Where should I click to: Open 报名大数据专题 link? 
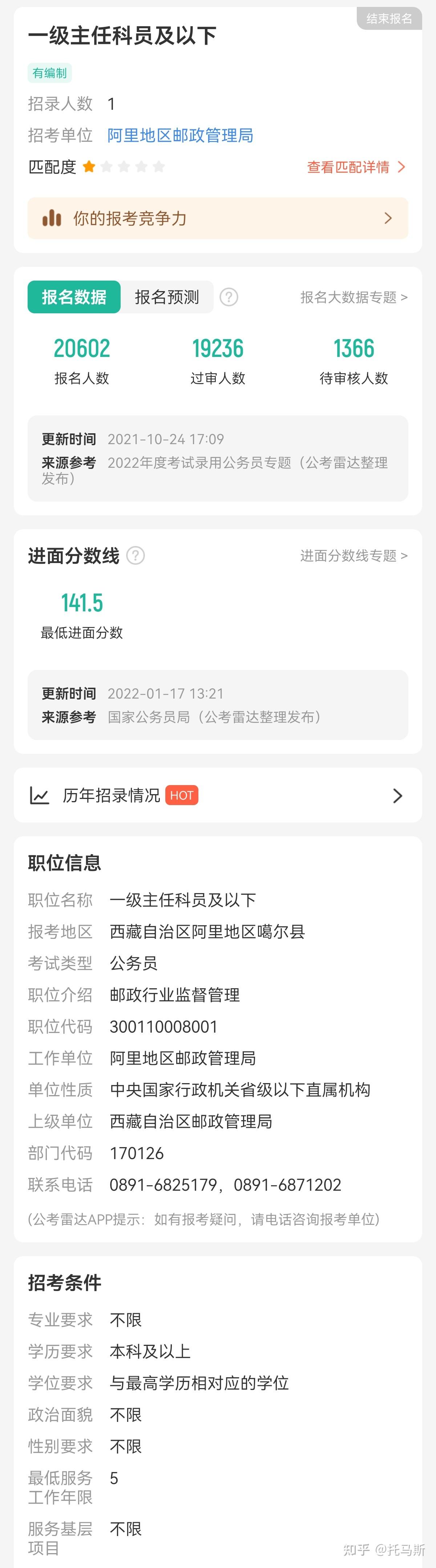354,297
